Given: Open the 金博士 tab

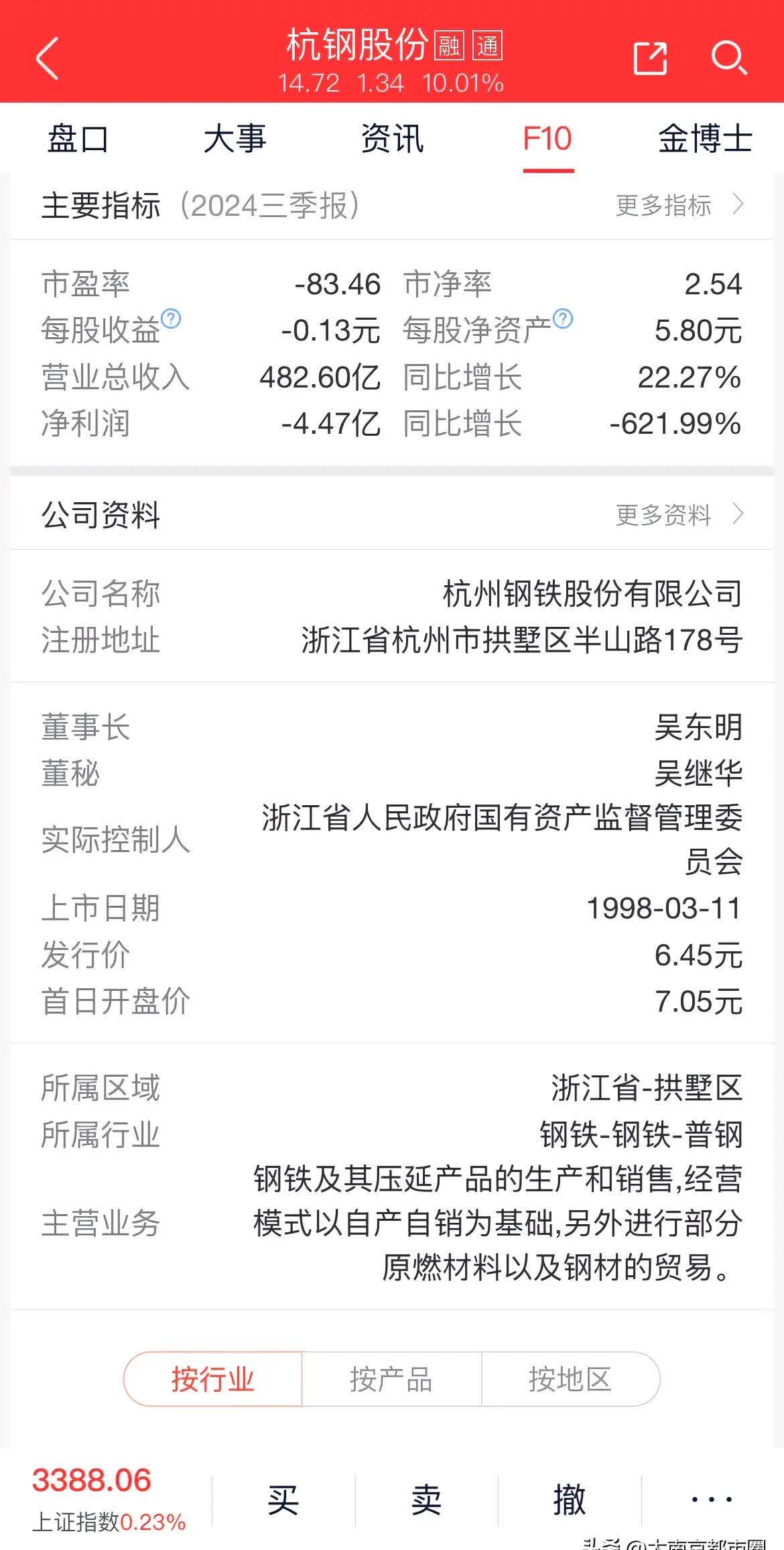Looking at the screenshot, I should pyautogui.click(x=704, y=139).
